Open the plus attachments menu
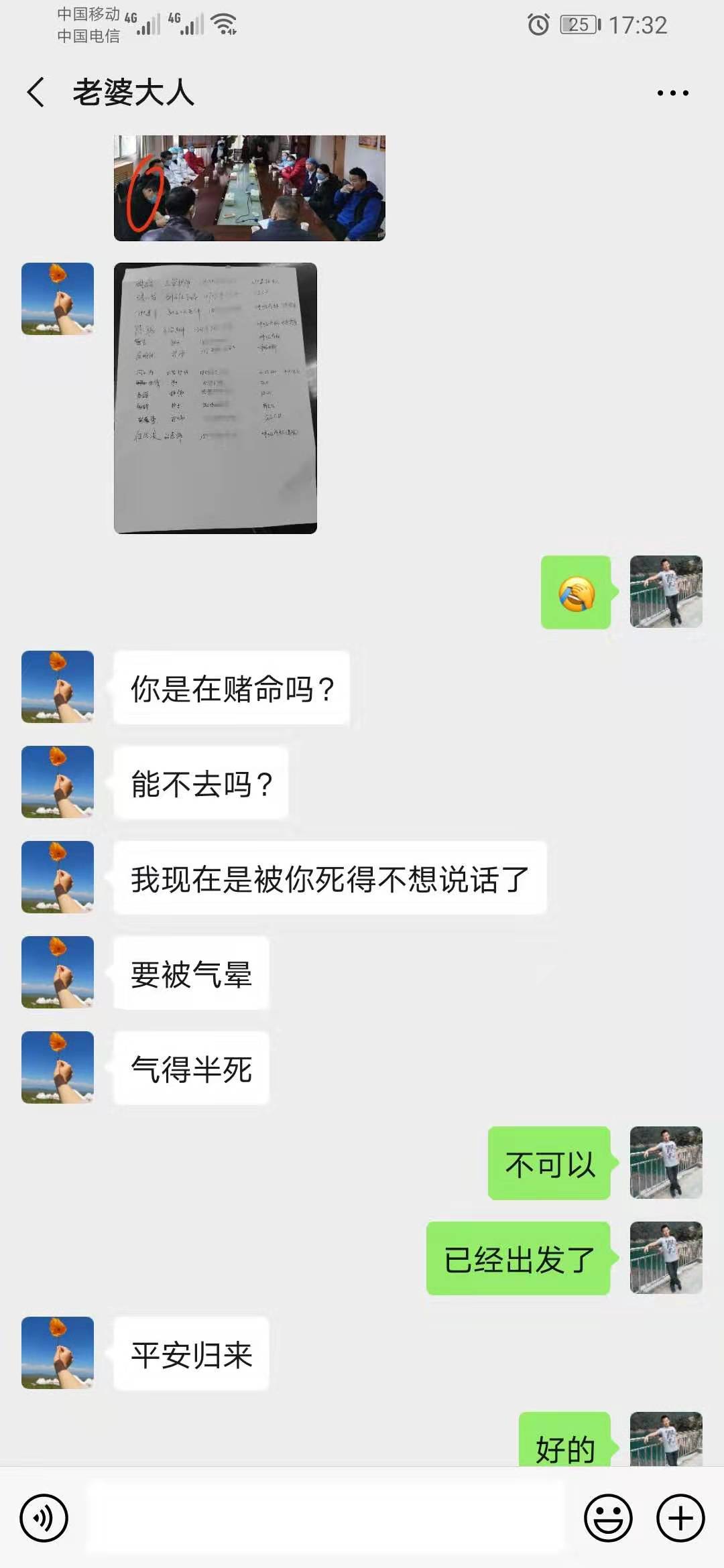 (680, 1518)
